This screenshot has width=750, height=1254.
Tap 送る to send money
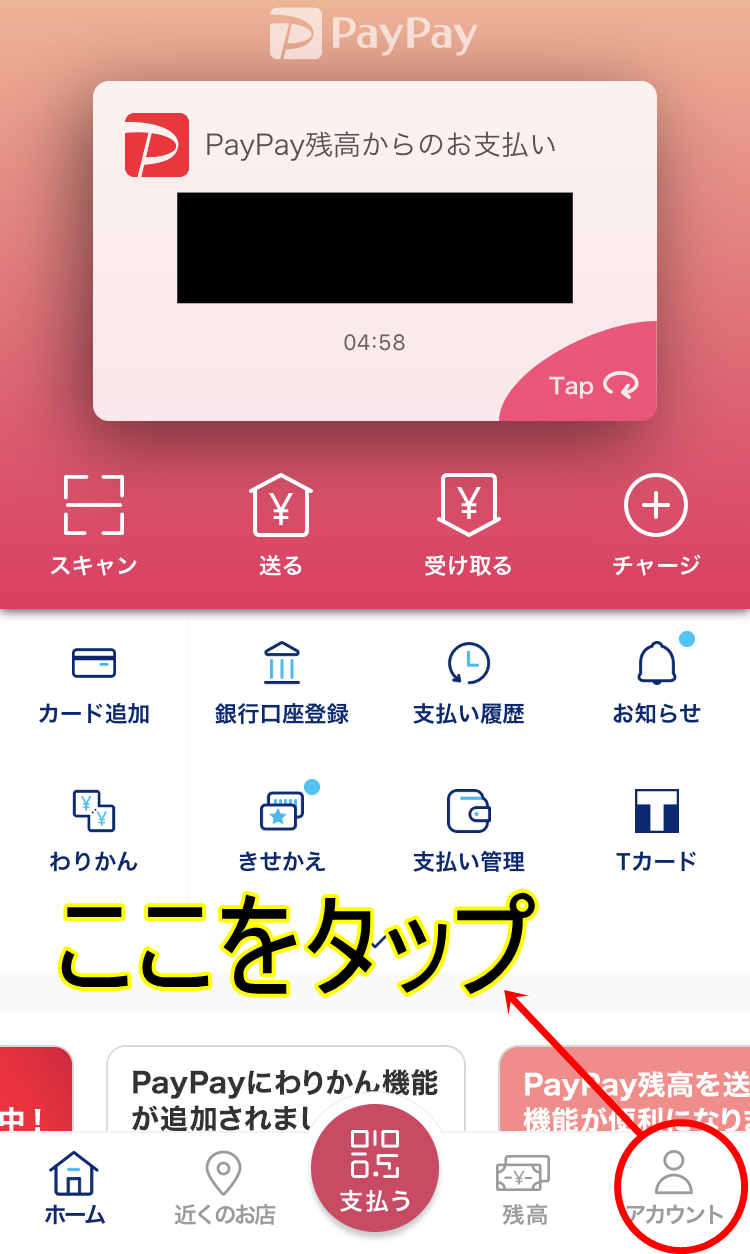(x=280, y=524)
